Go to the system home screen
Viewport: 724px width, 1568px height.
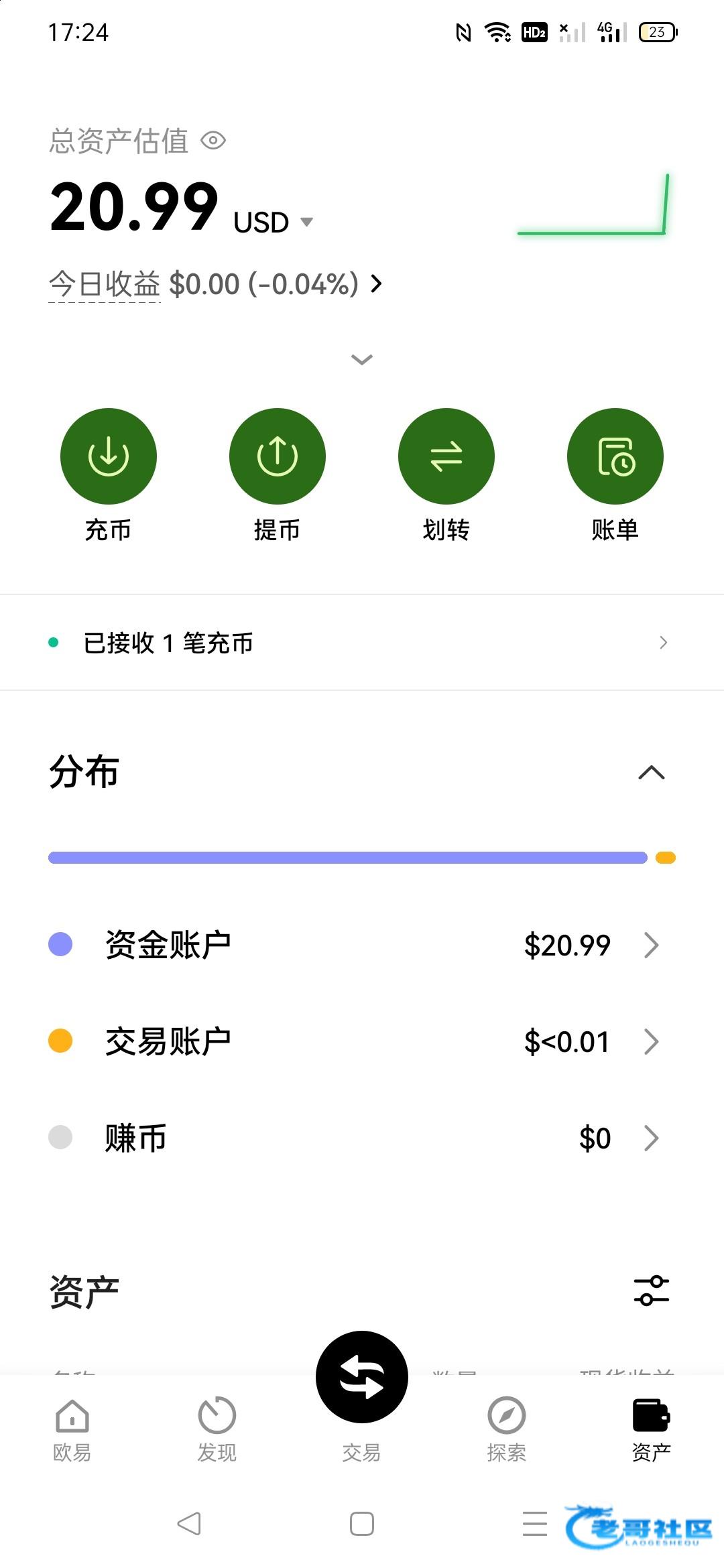(362, 1524)
